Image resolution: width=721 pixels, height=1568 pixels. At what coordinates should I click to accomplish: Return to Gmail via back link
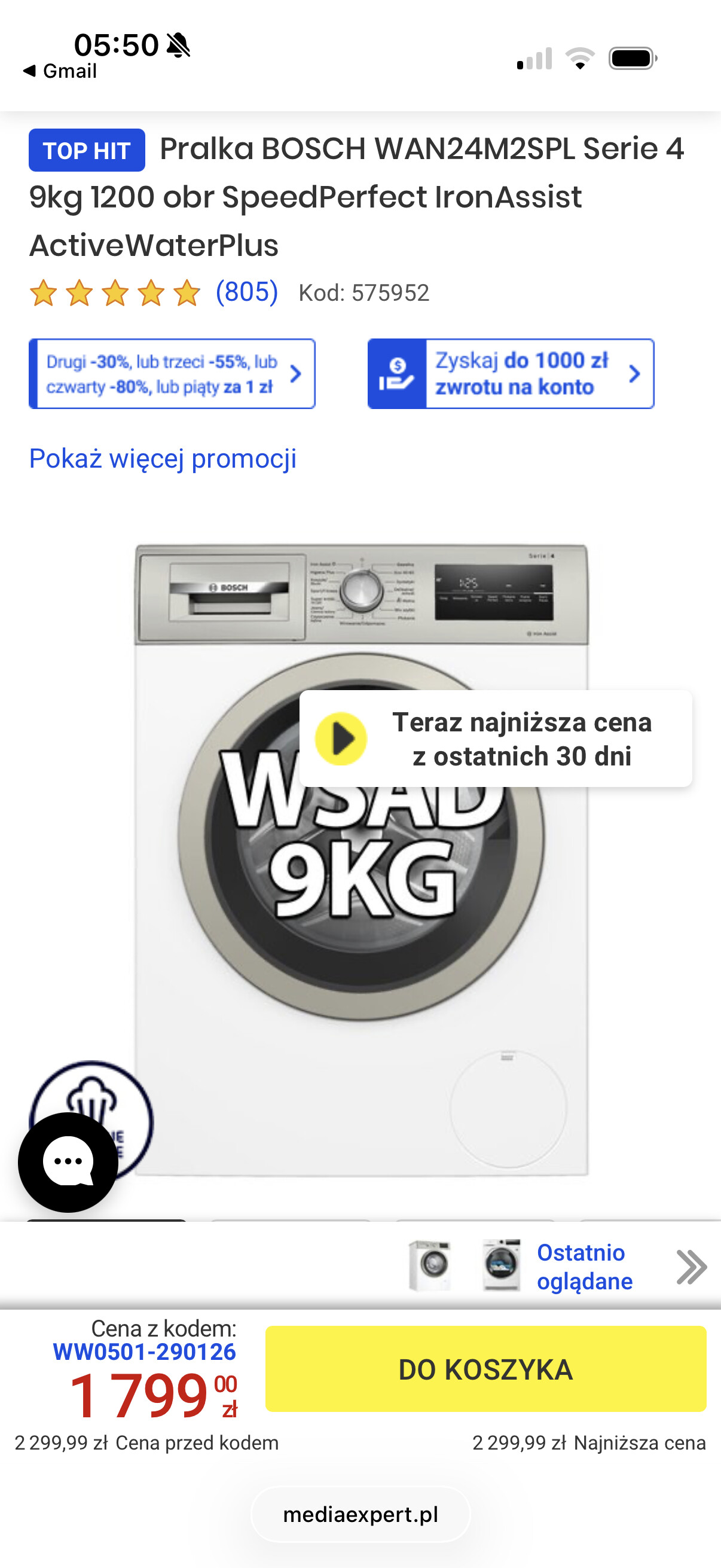click(x=60, y=71)
